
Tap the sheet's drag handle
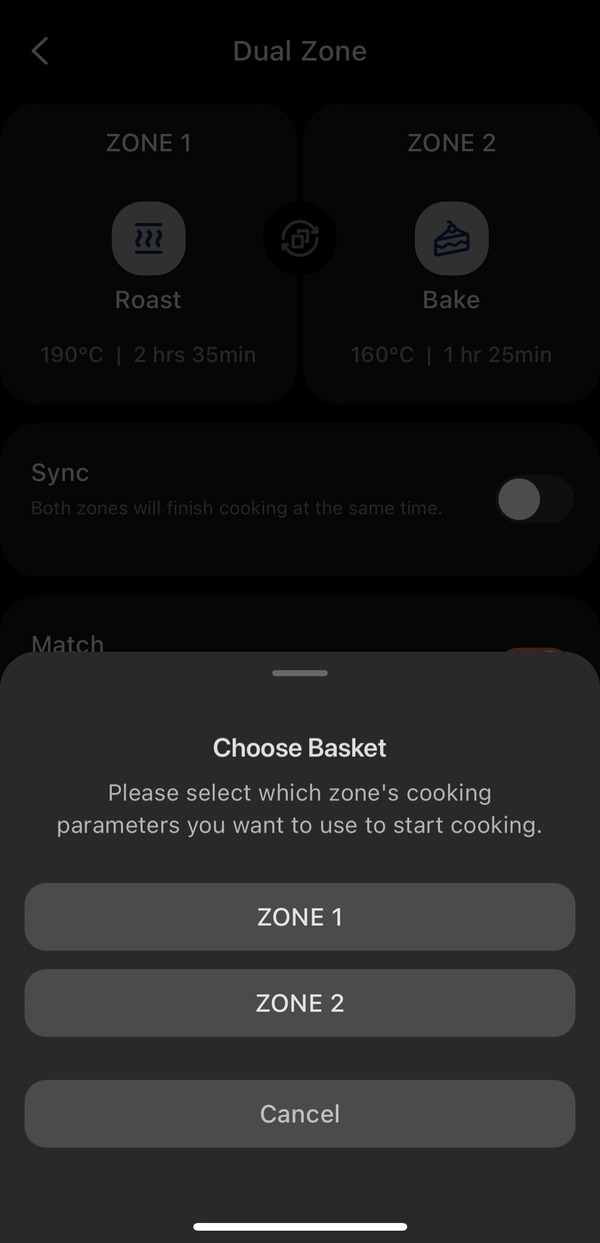300,673
